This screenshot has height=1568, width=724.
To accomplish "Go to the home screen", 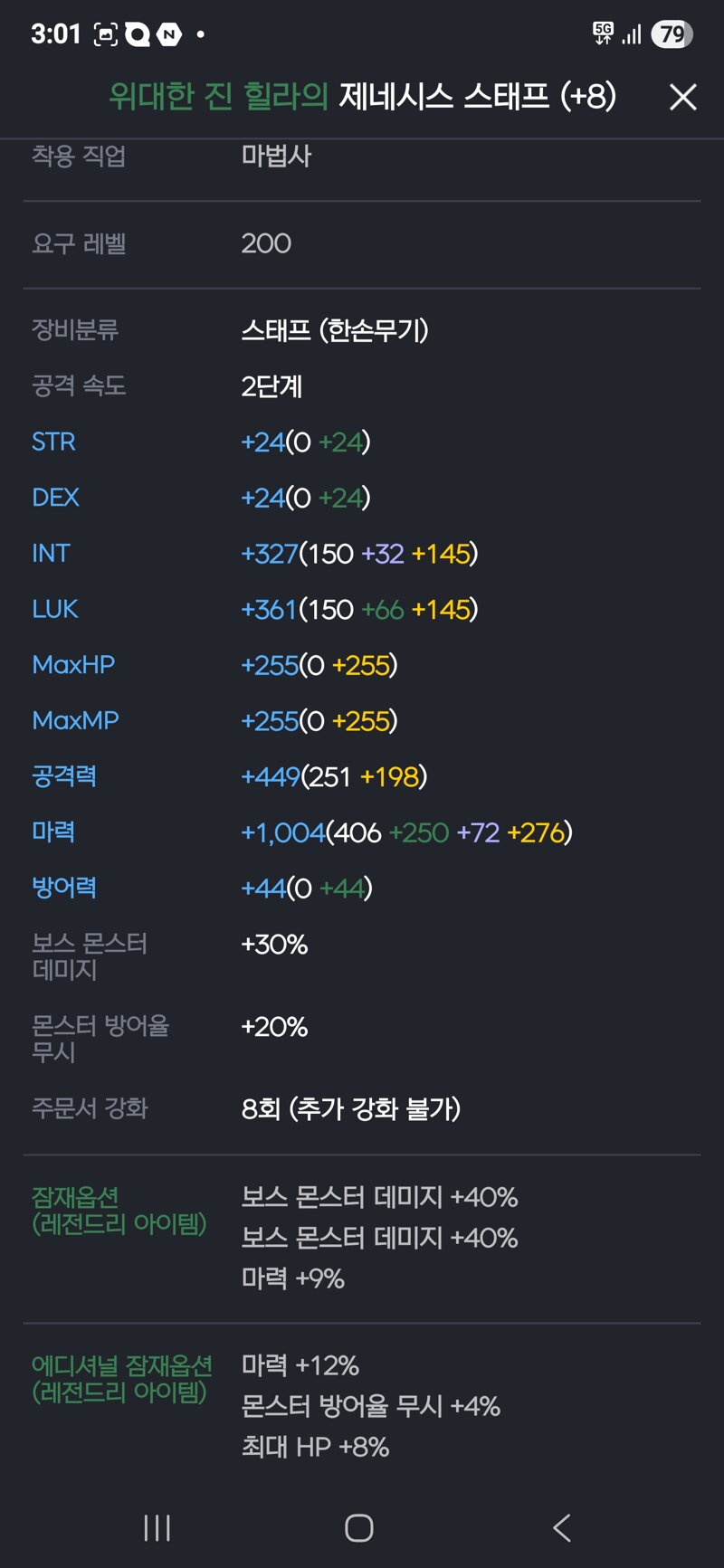I will 359,1528.
